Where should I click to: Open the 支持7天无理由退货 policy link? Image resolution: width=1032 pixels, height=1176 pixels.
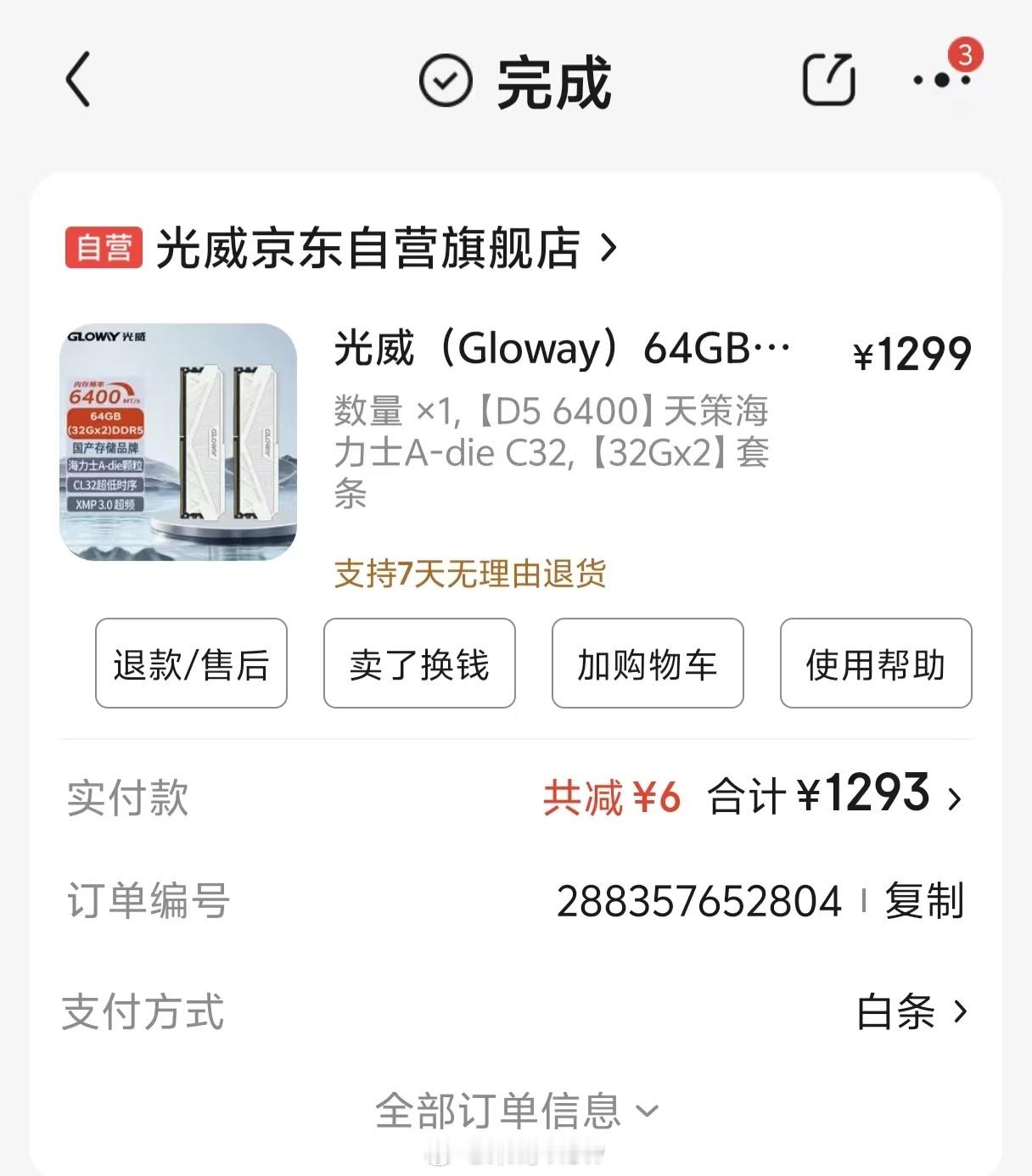click(x=472, y=574)
